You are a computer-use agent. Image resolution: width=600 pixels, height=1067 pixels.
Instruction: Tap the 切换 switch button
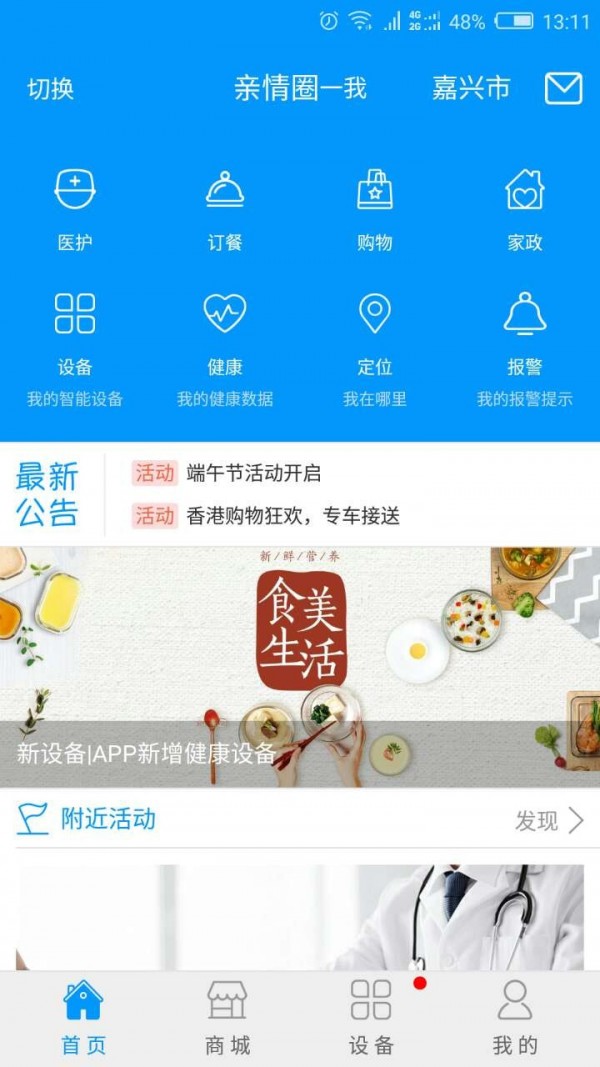(50, 89)
